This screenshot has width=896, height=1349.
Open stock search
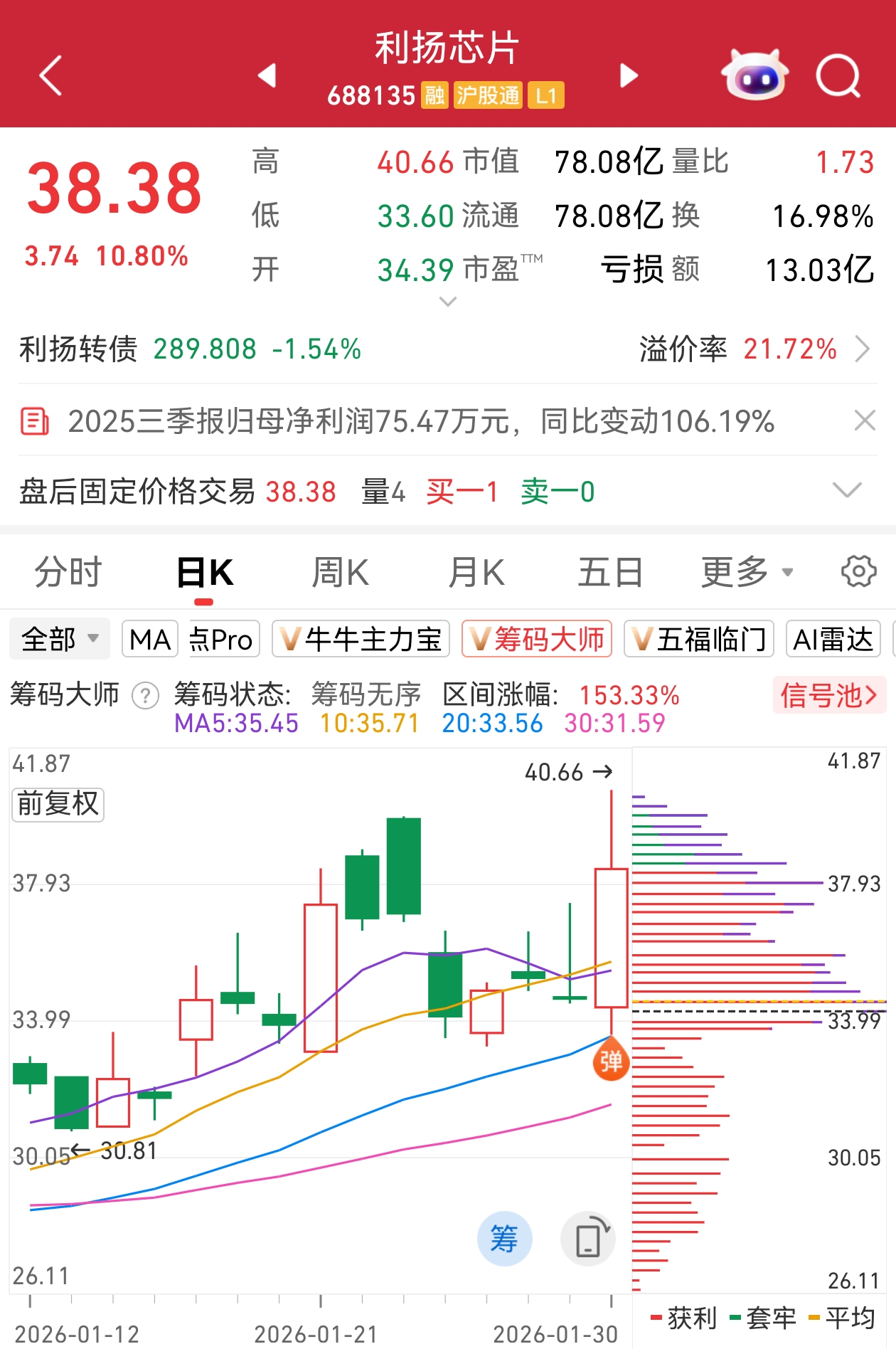[x=838, y=75]
